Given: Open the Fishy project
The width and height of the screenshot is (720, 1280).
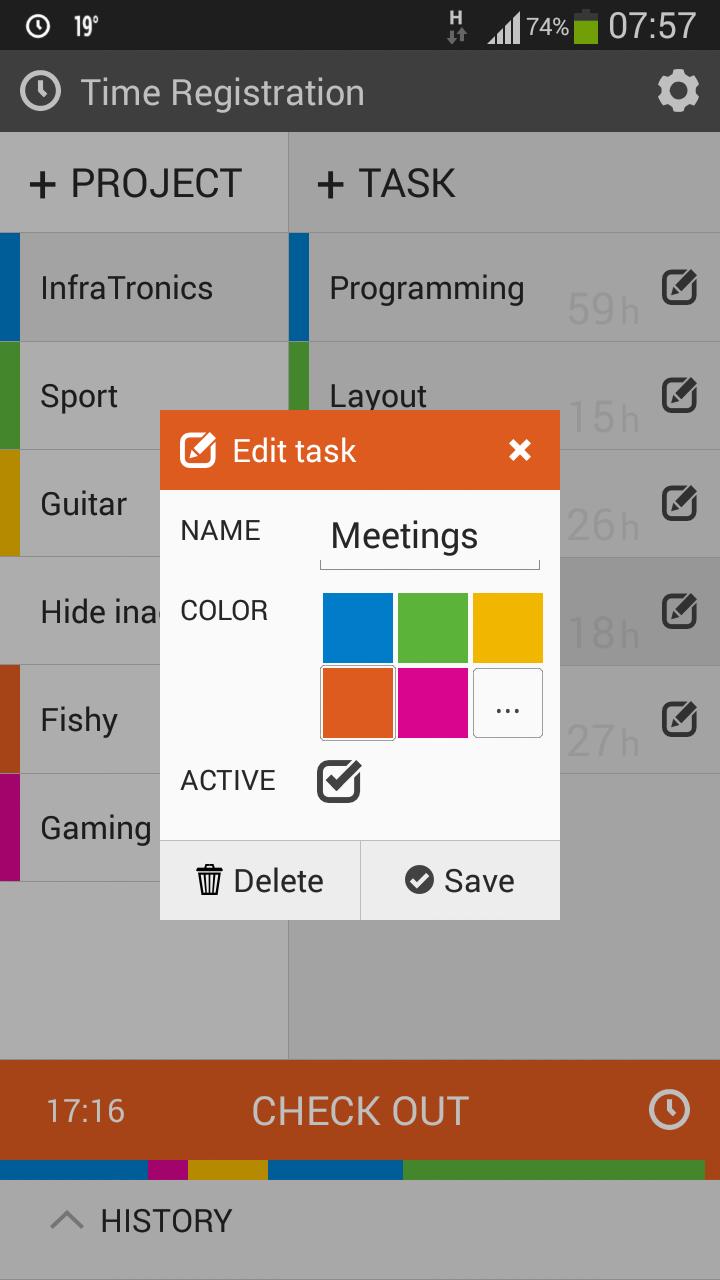Looking at the screenshot, I should pyautogui.click(x=80, y=720).
